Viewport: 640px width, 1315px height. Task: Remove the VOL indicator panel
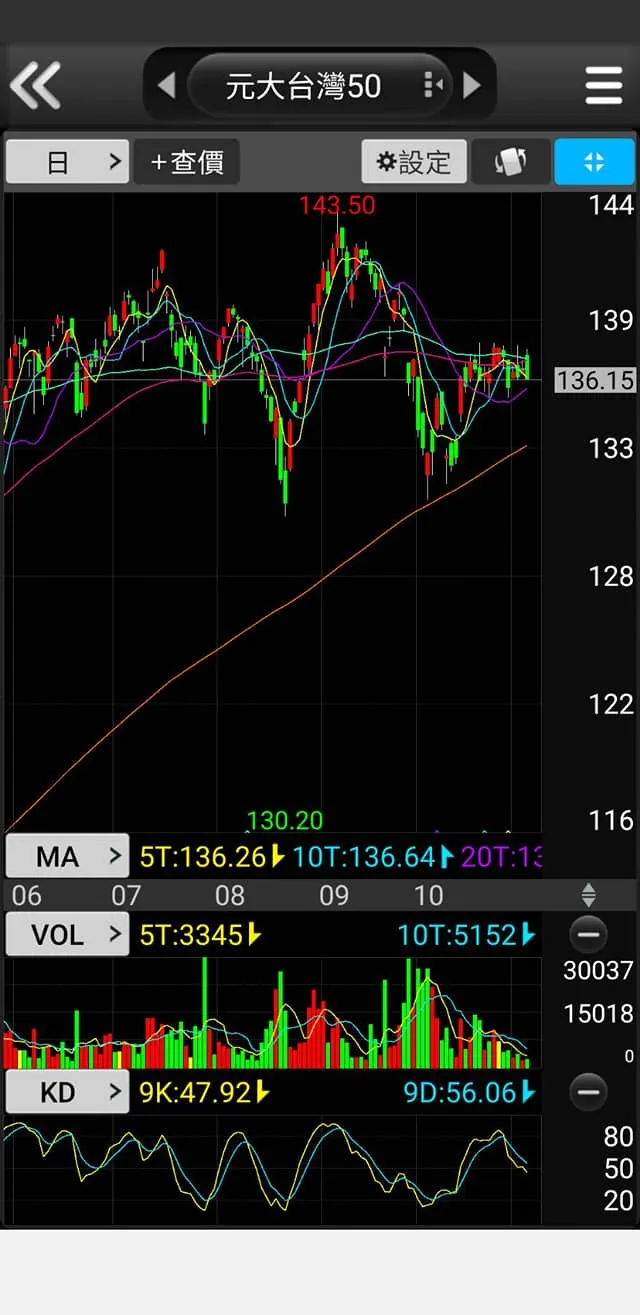pos(588,935)
